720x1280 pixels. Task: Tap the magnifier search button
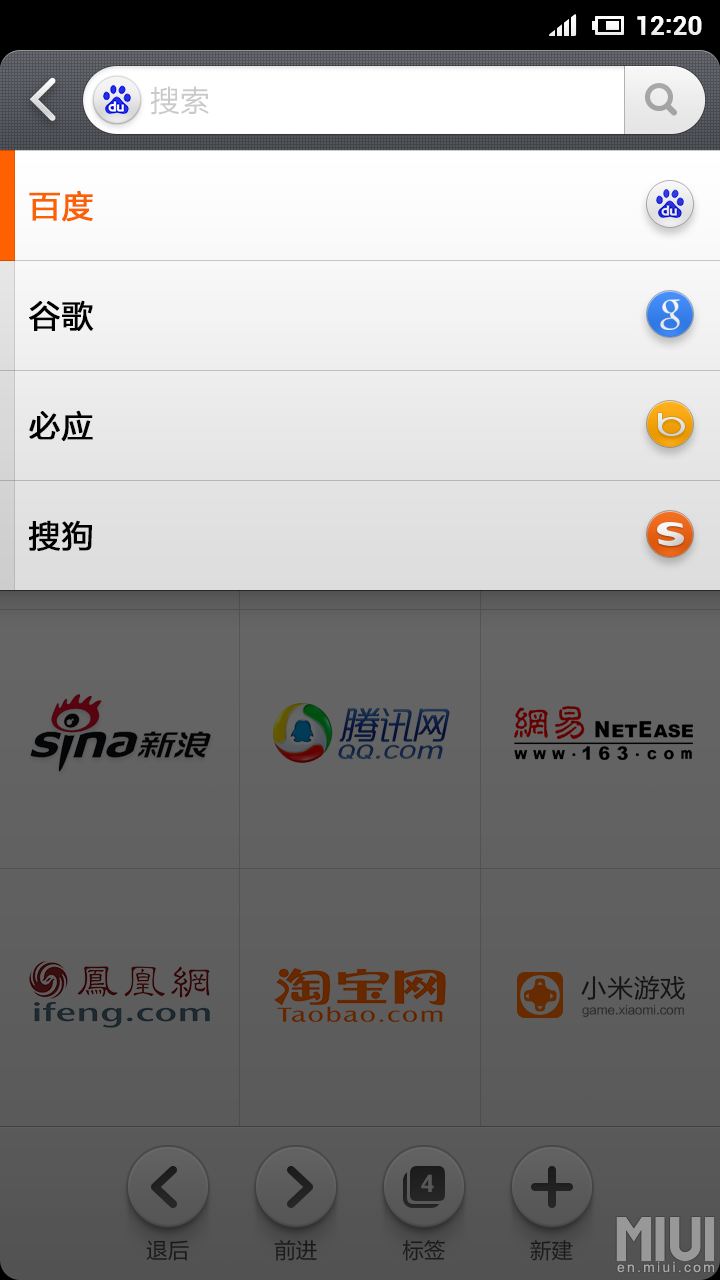point(662,100)
